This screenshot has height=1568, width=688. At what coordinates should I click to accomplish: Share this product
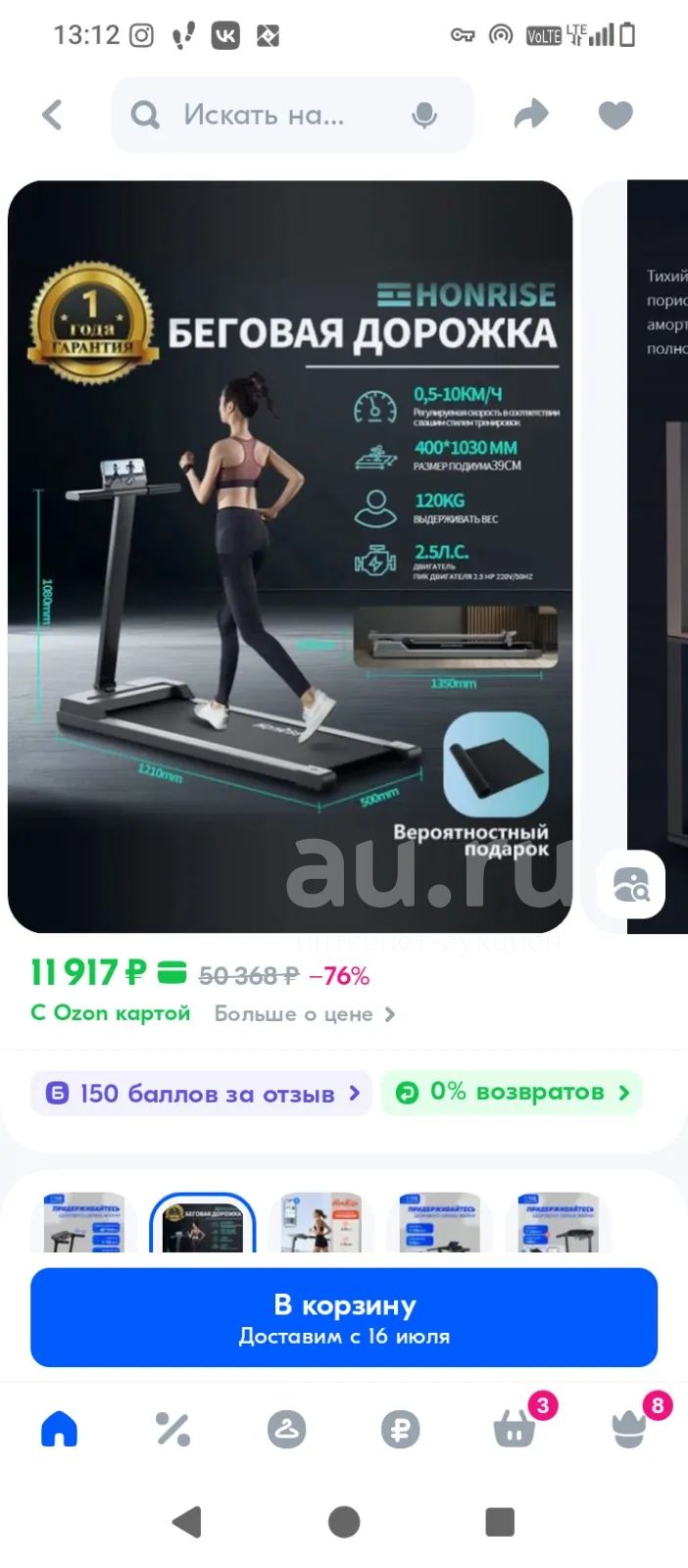click(531, 116)
